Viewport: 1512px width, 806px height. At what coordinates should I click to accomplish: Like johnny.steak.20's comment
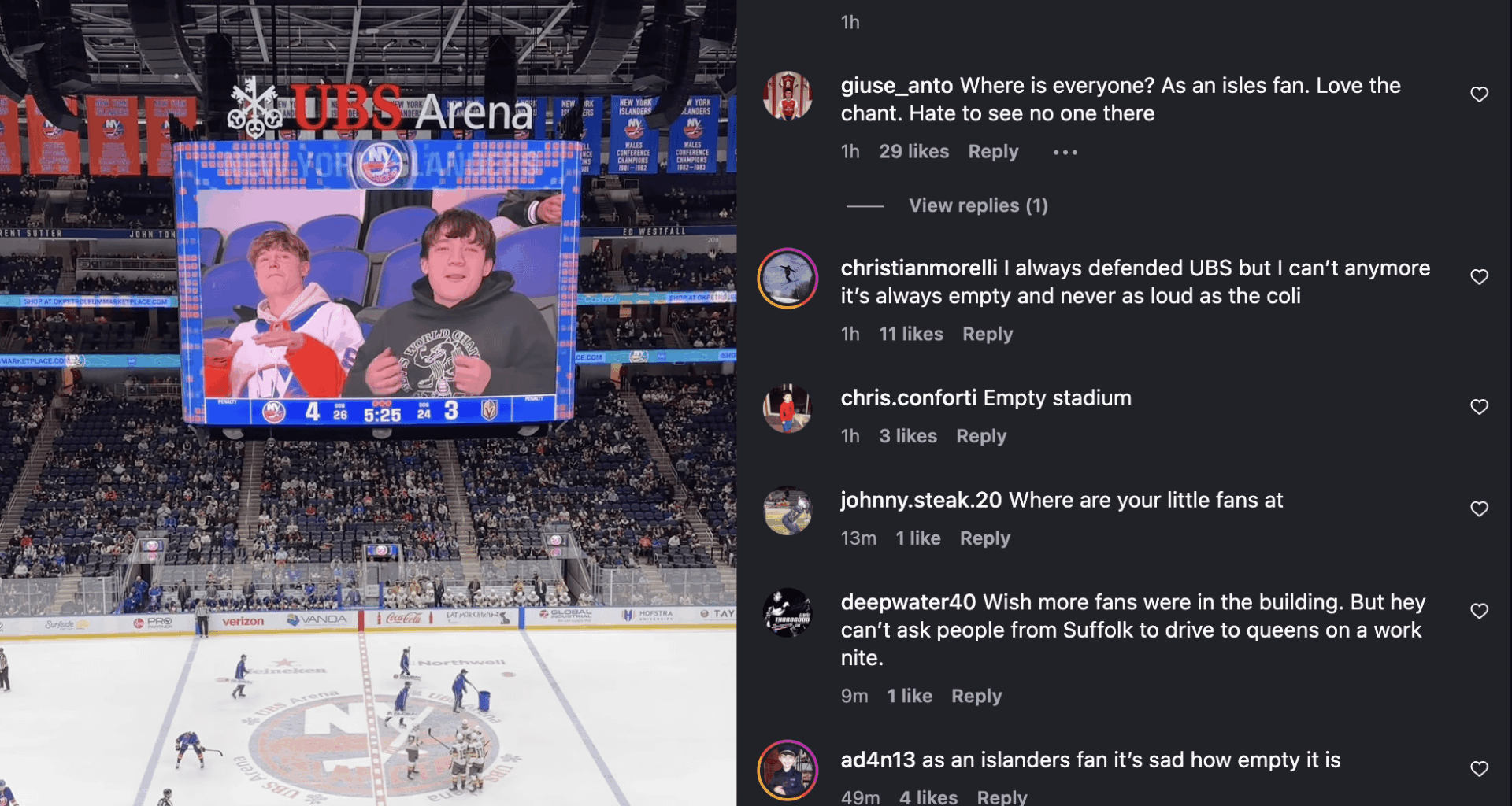tap(1479, 509)
